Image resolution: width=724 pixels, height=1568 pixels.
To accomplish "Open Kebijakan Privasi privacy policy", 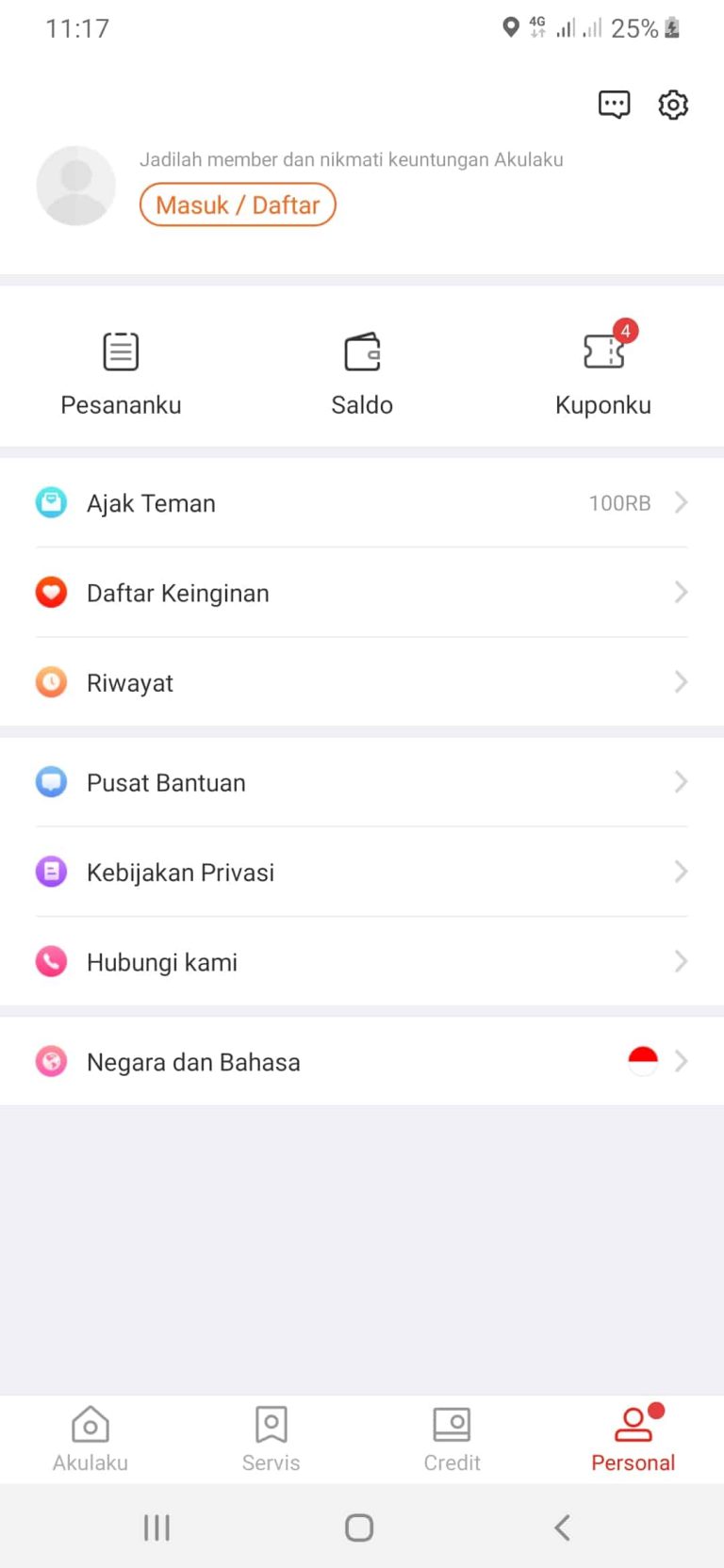I will [181, 872].
